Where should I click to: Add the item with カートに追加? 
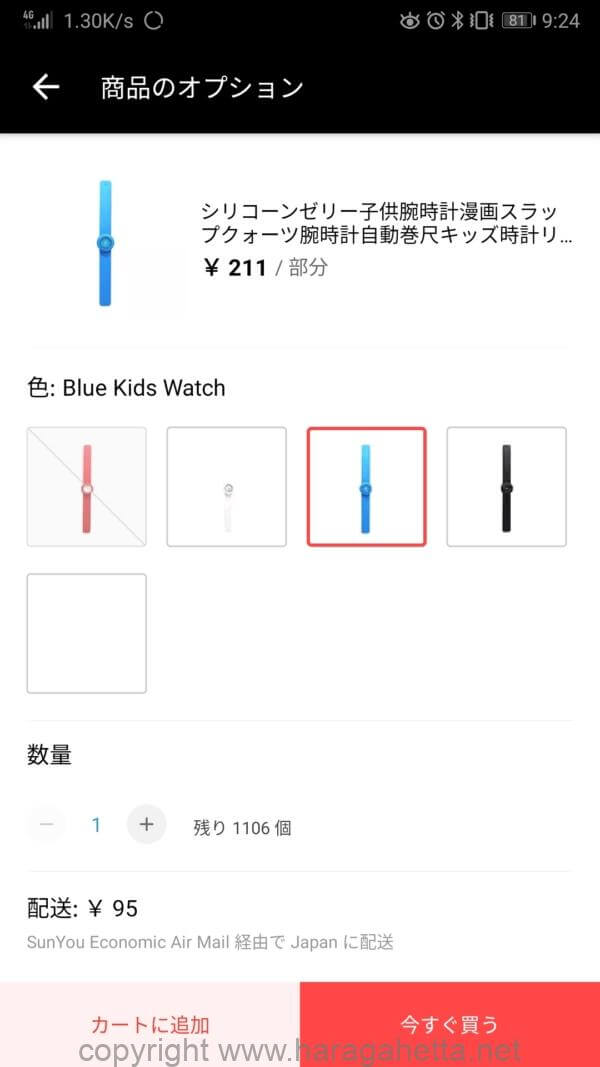click(150, 1024)
